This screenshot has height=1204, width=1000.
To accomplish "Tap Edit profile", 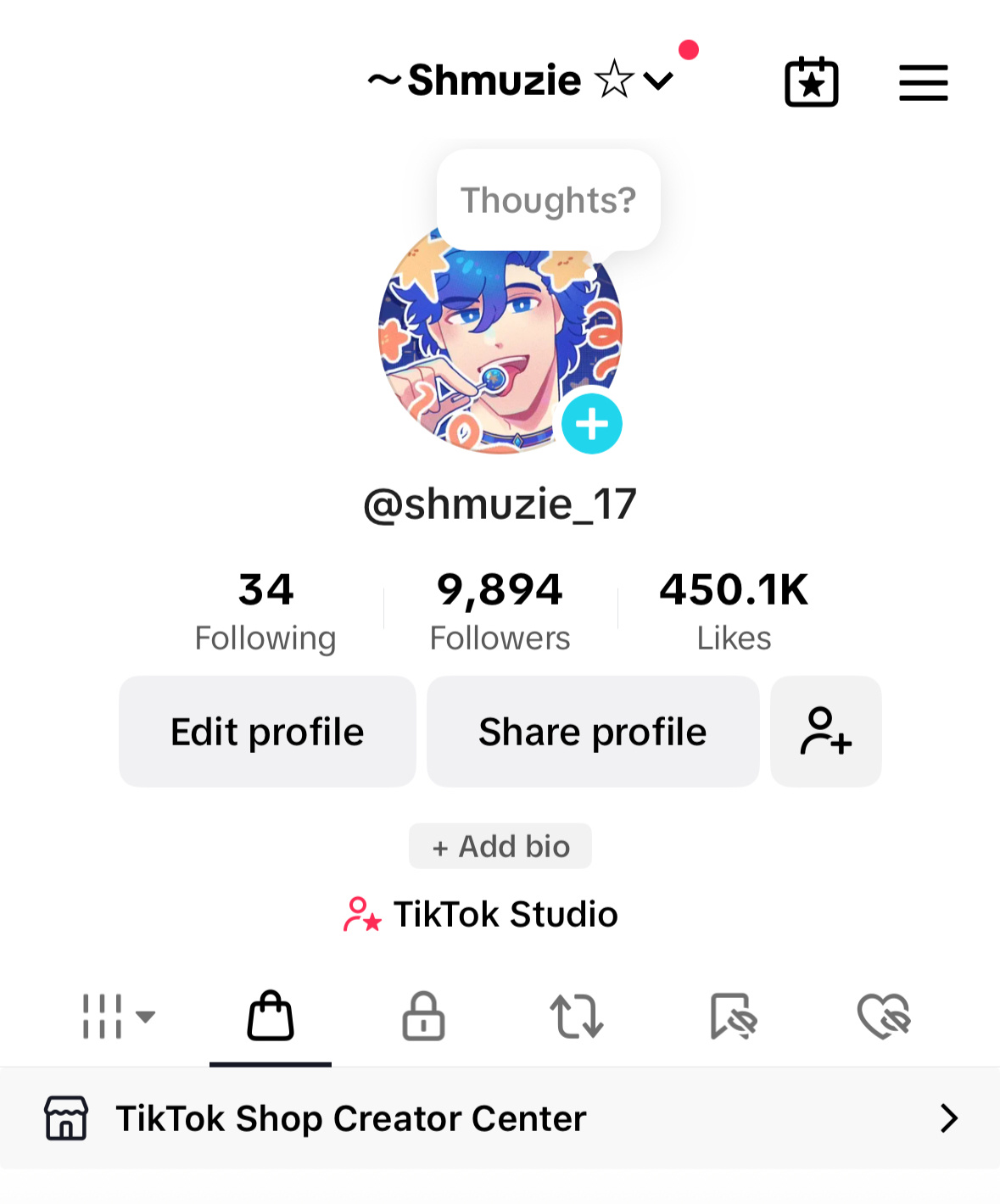I will click(x=267, y=732).
